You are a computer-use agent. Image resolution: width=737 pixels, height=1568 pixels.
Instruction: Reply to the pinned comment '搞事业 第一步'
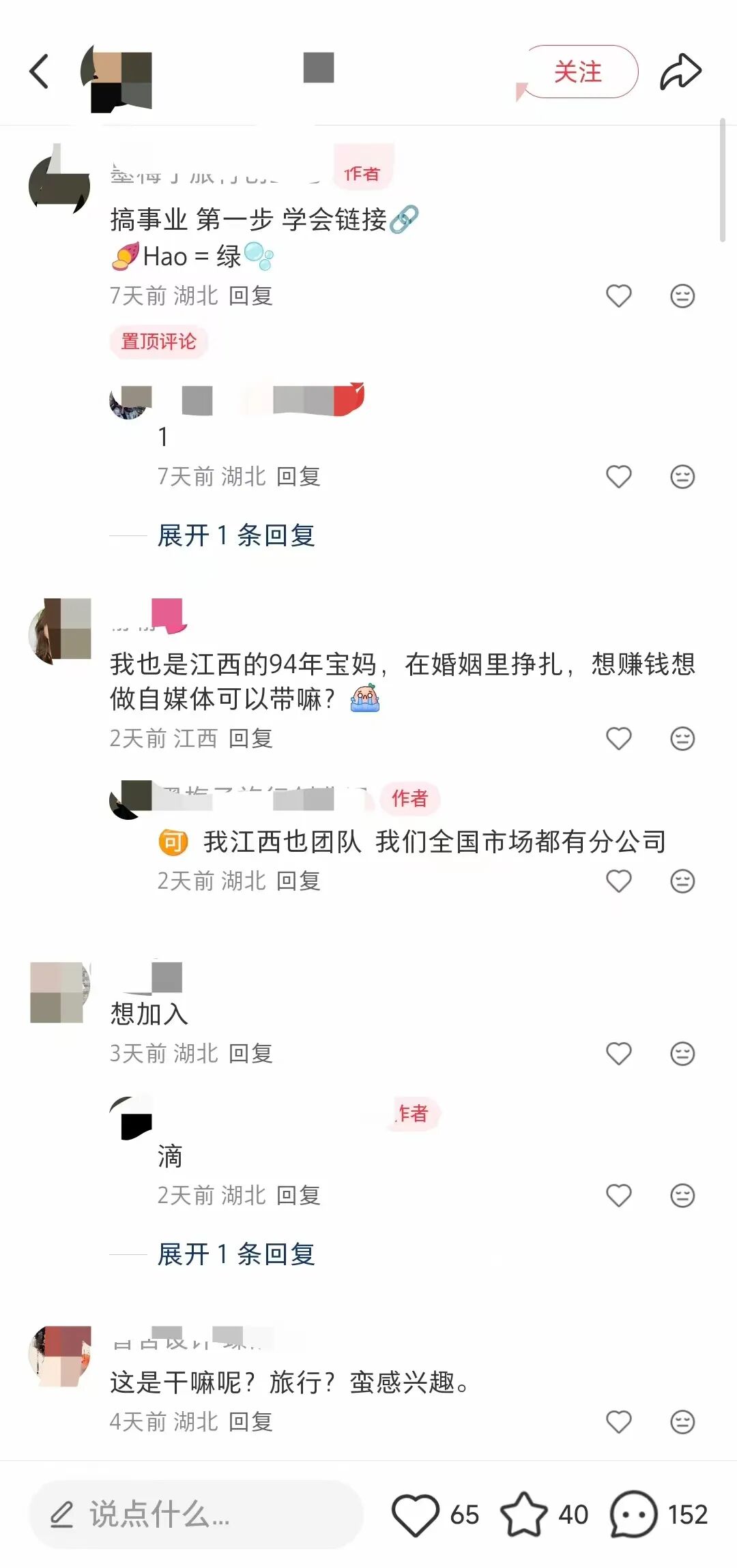(250, 296)
